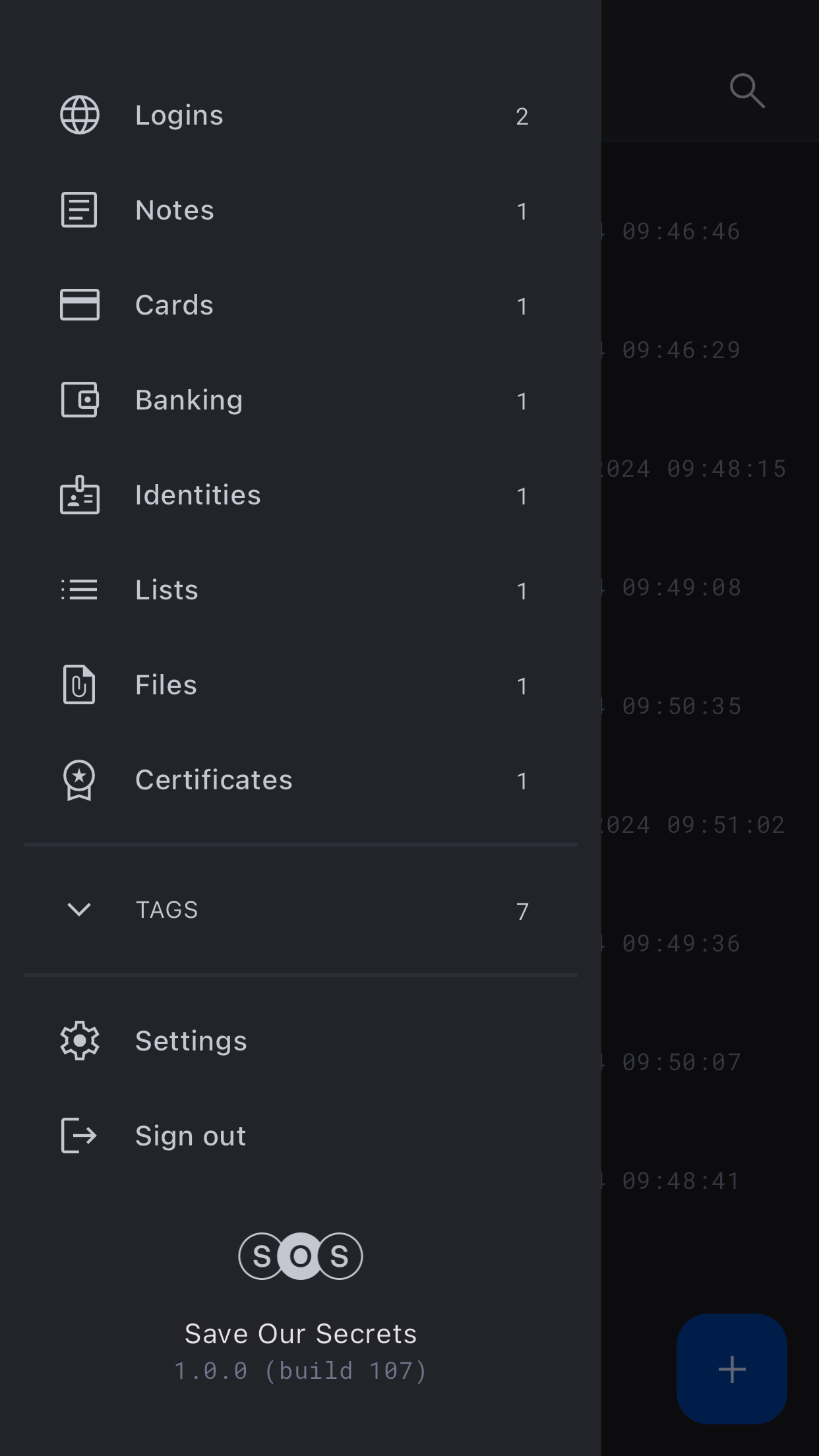The height and width of the screenshot is (1456, 819).
Task: Open Settings
Action: (191, 1041)
